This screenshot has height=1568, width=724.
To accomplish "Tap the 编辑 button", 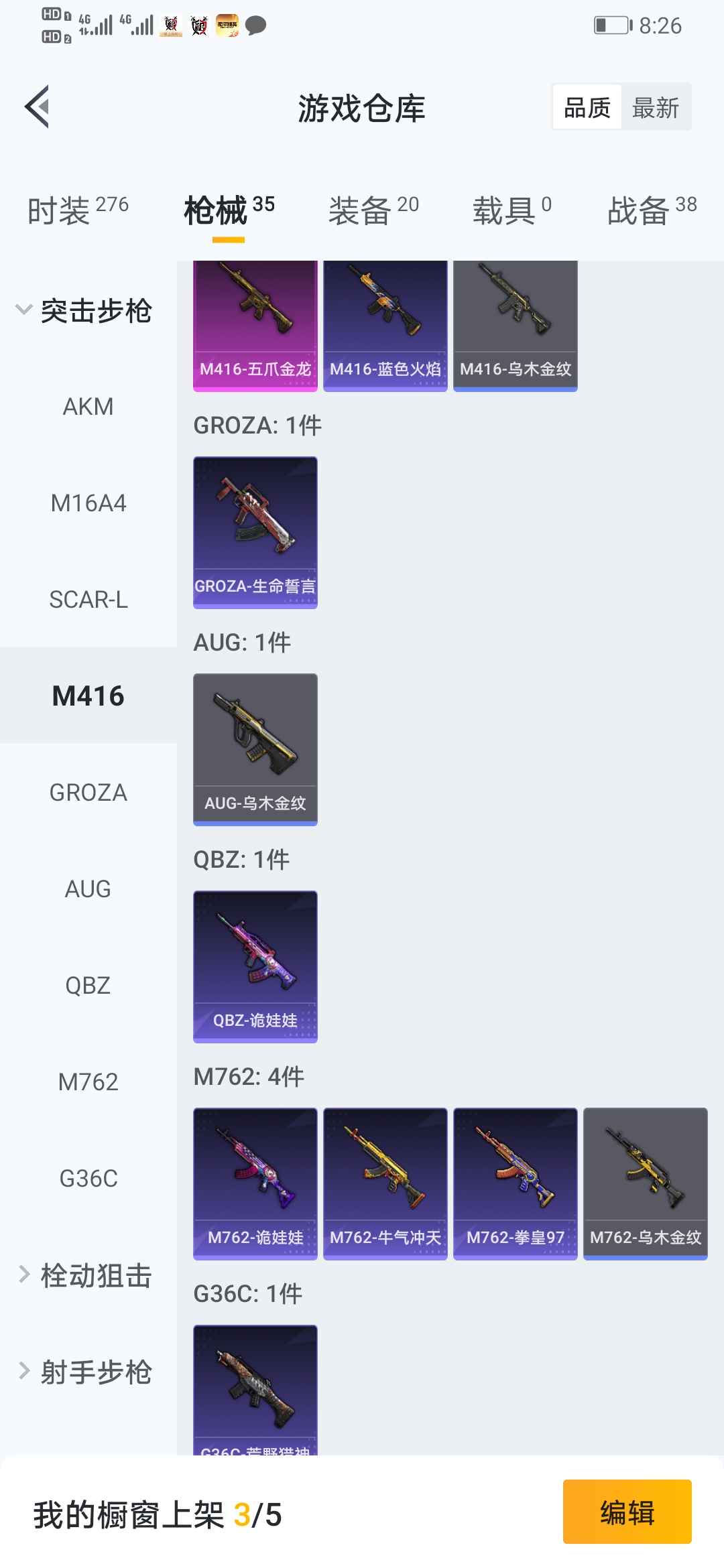I will (627, 1513).
